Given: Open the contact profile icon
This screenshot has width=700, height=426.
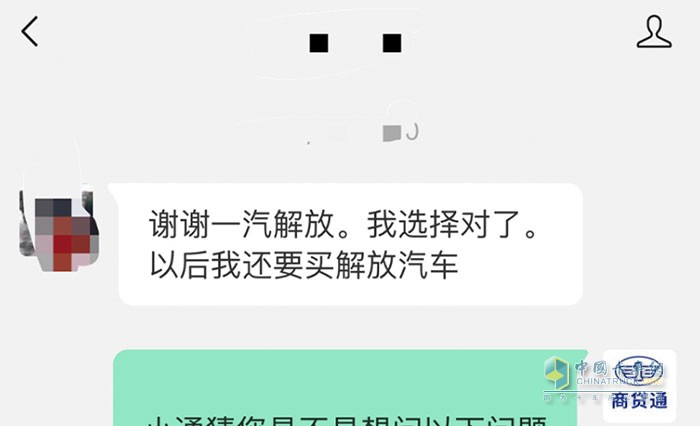Looking at the screenshot, I should click(x=654, y=32).
